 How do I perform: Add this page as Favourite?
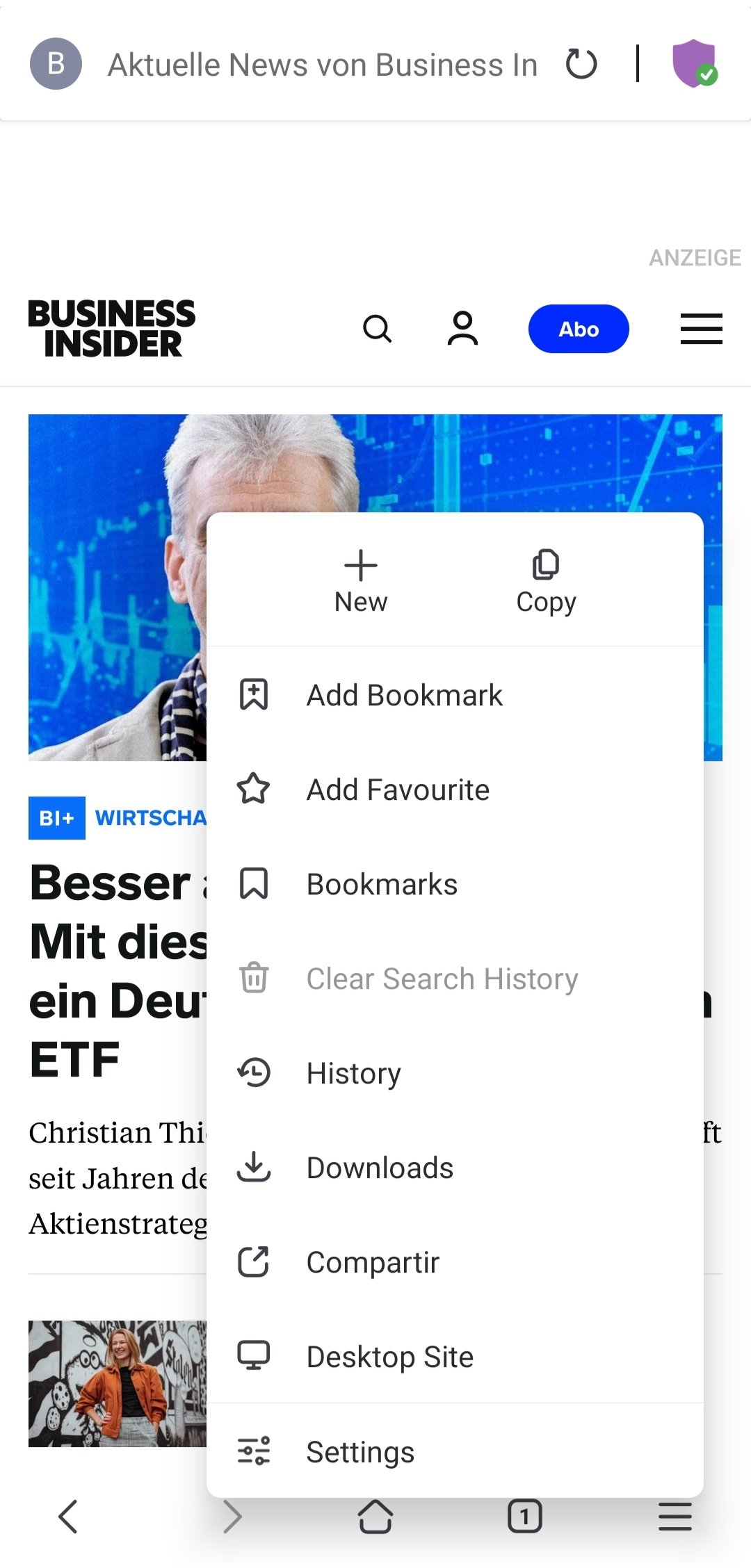pos(398,790)
